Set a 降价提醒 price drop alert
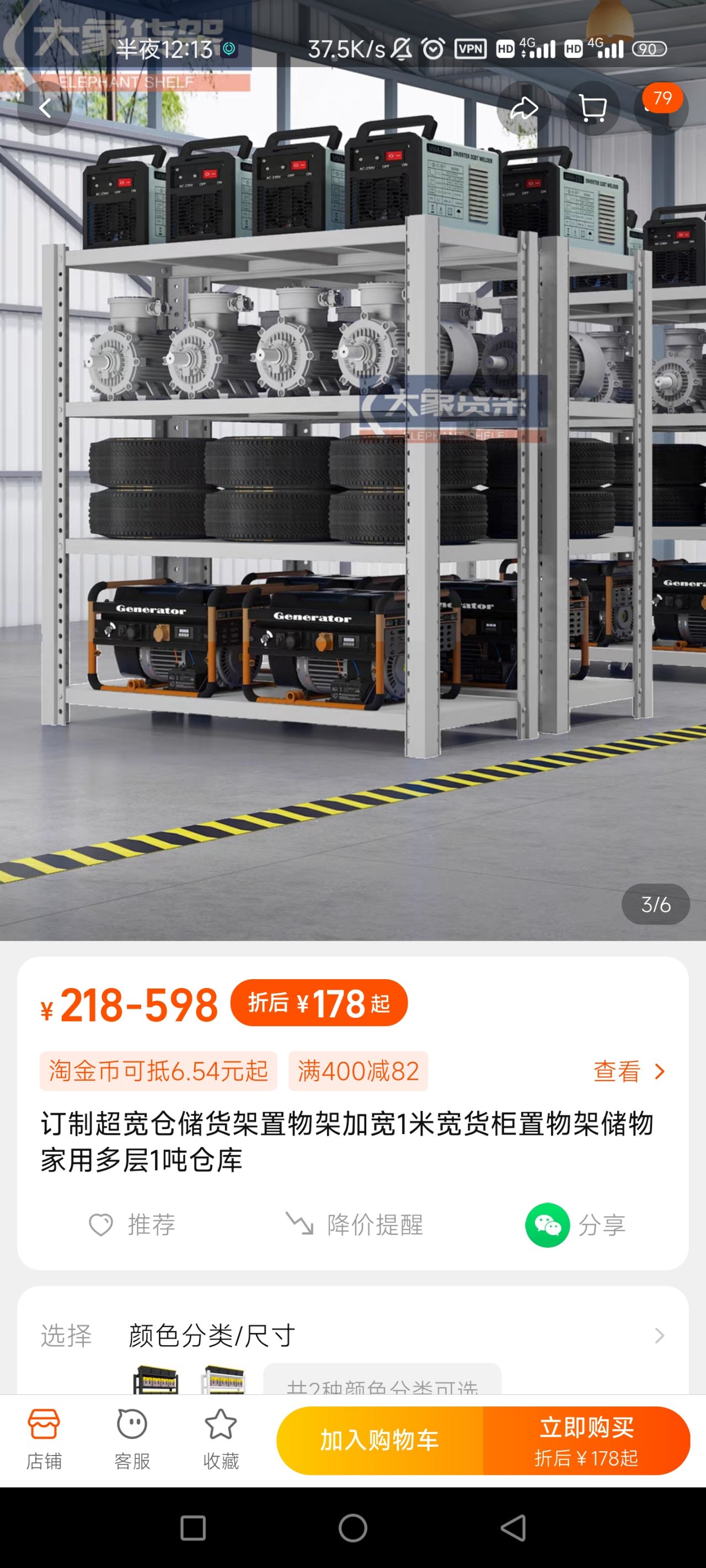 354,1225
